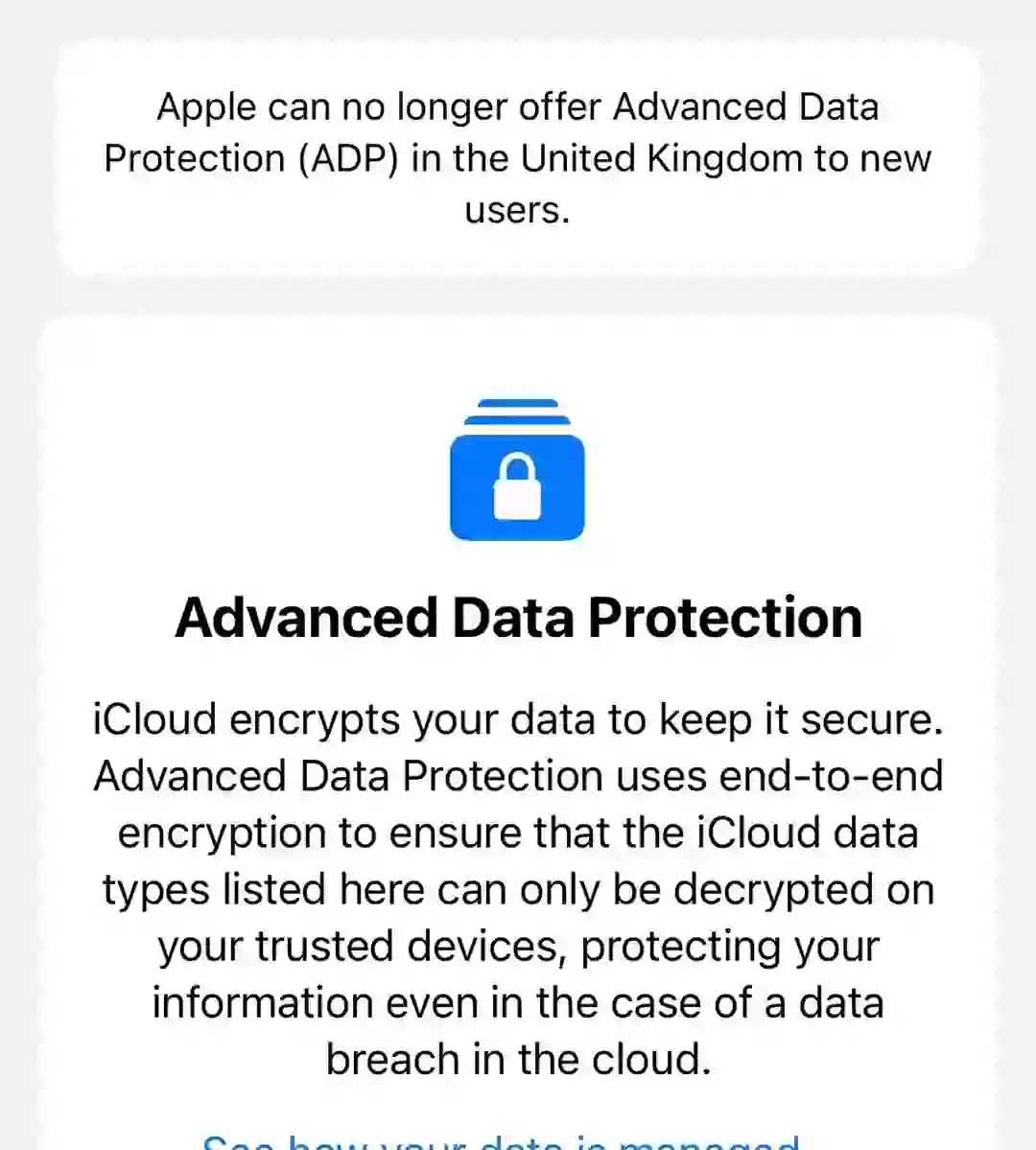This screenshot has height=1150, width=1036.
Task: Open the See how your data is managed link
Action: 501,1141
